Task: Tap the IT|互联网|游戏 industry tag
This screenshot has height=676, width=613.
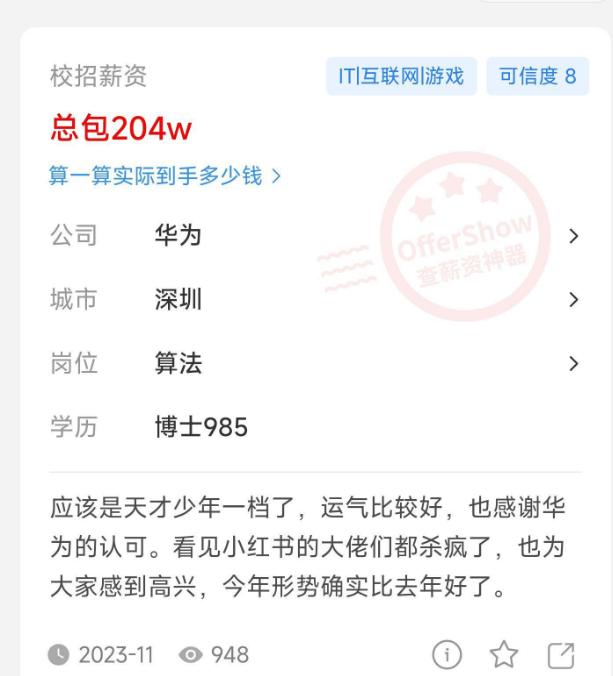Action: click(x=401, y=76)
